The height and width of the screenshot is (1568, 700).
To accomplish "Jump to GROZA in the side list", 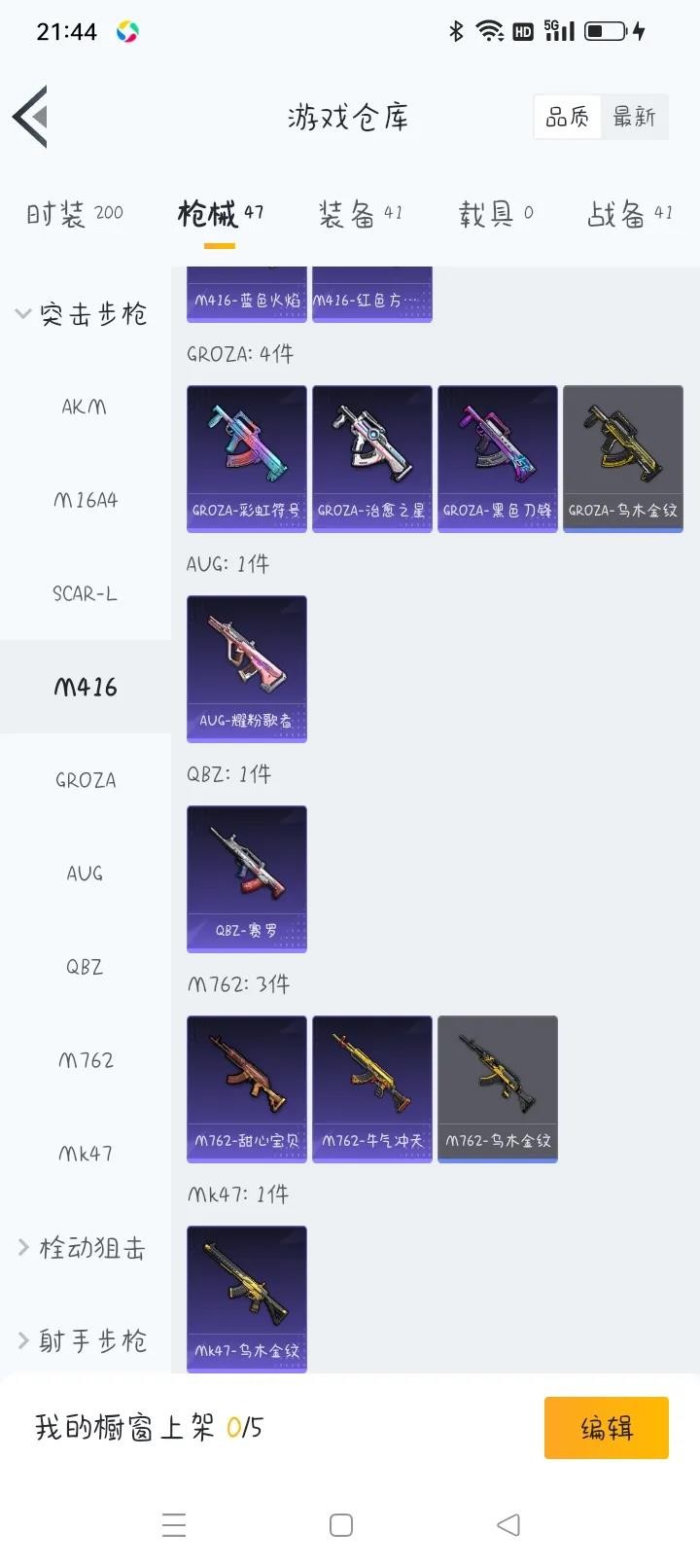I will tap(85, 780).
